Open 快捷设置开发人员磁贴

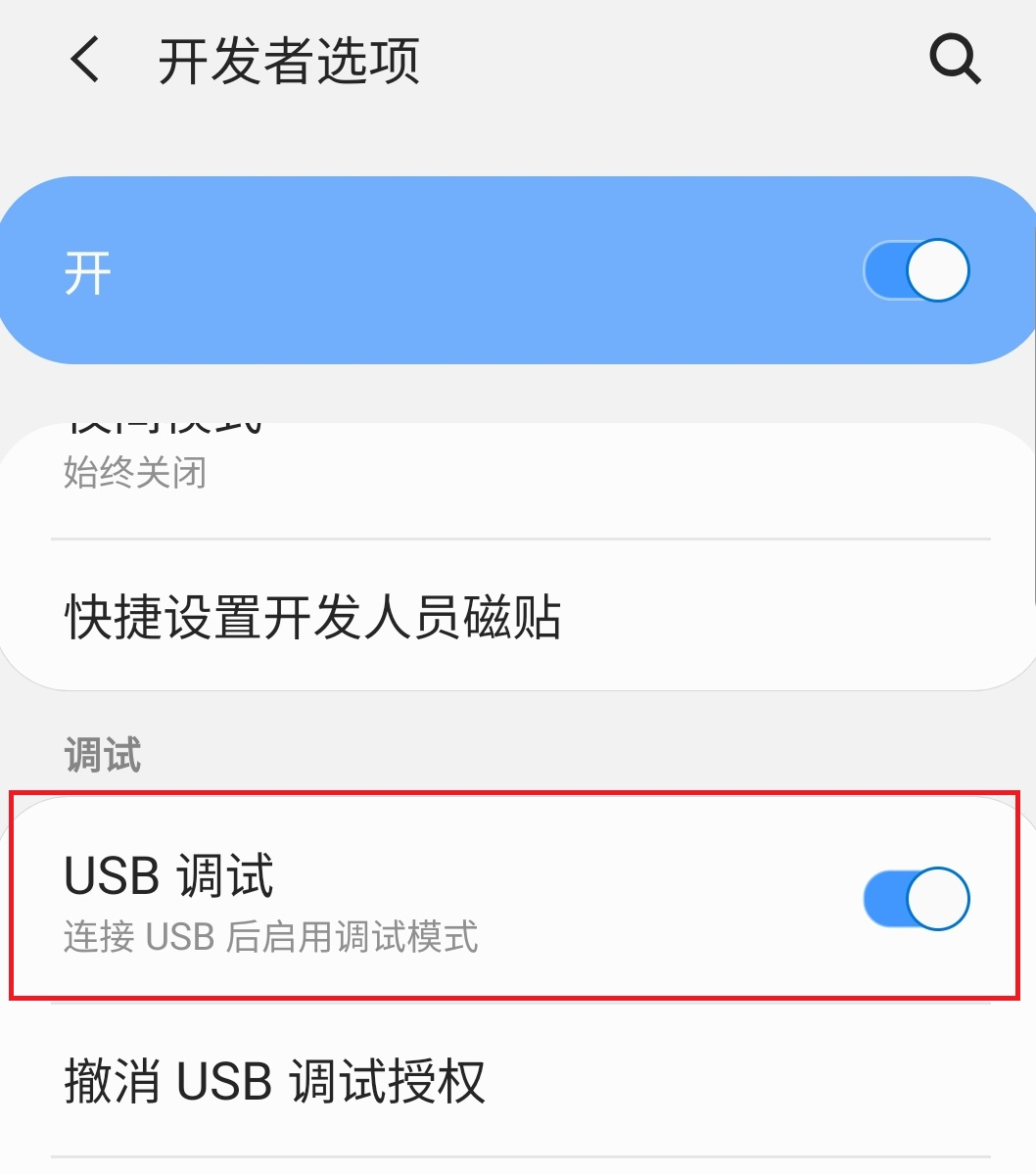tap(313, 618)
